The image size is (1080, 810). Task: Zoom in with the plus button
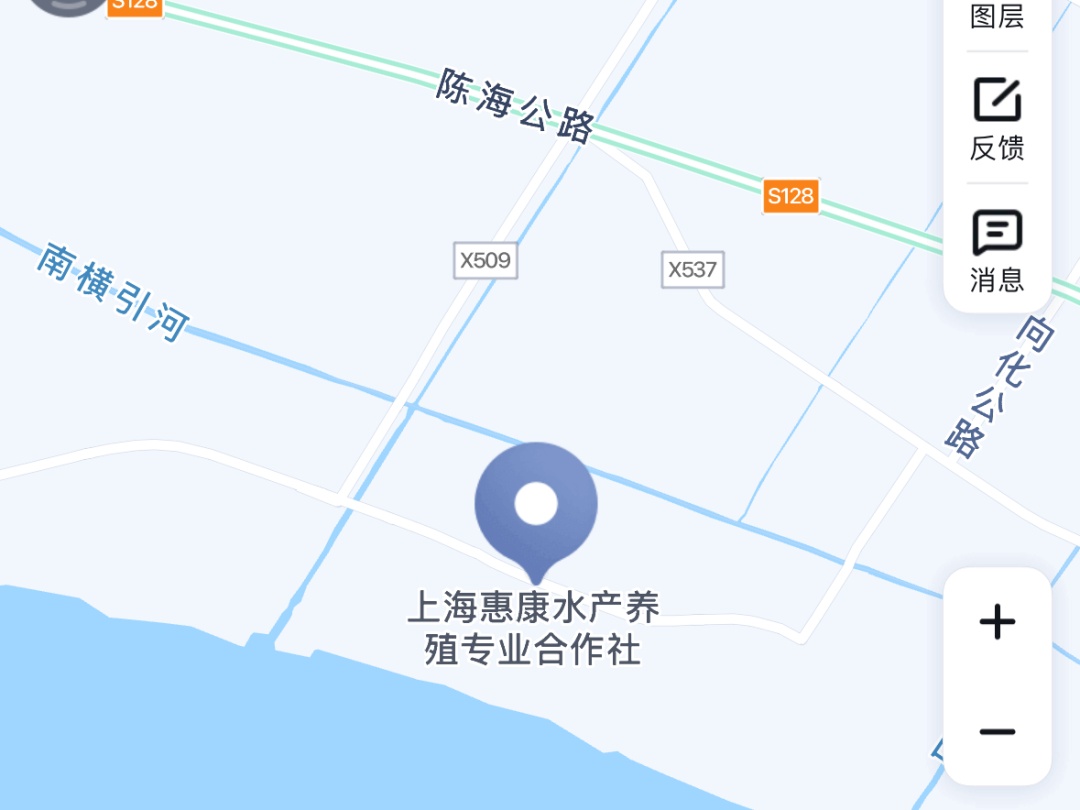997,623
